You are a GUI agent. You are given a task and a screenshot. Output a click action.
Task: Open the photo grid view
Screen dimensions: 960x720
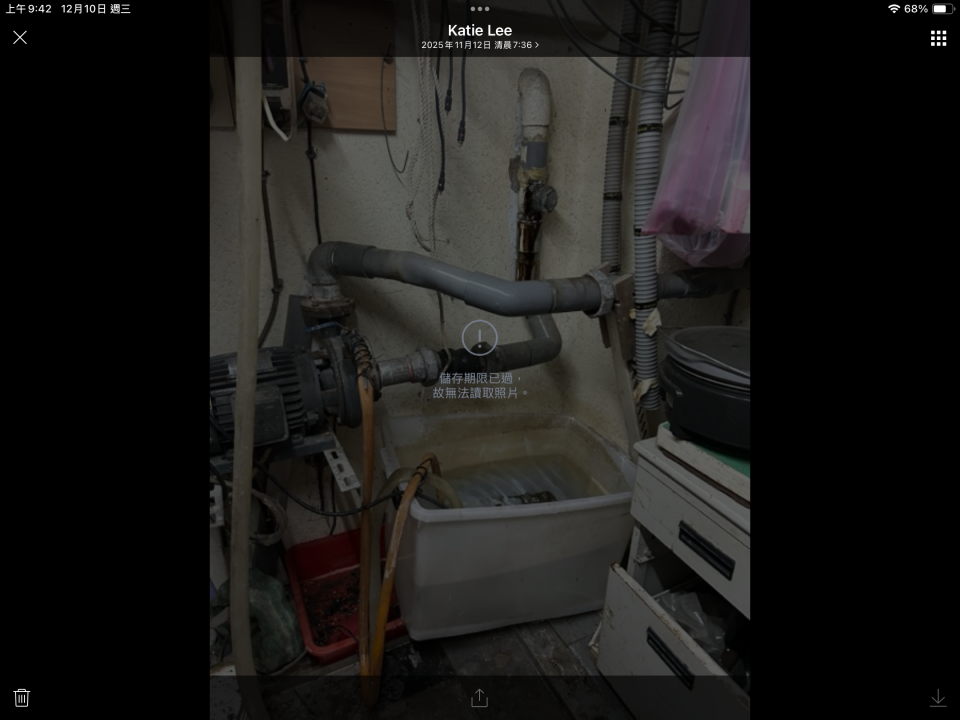pyautogui.click(x=938, y=38)
